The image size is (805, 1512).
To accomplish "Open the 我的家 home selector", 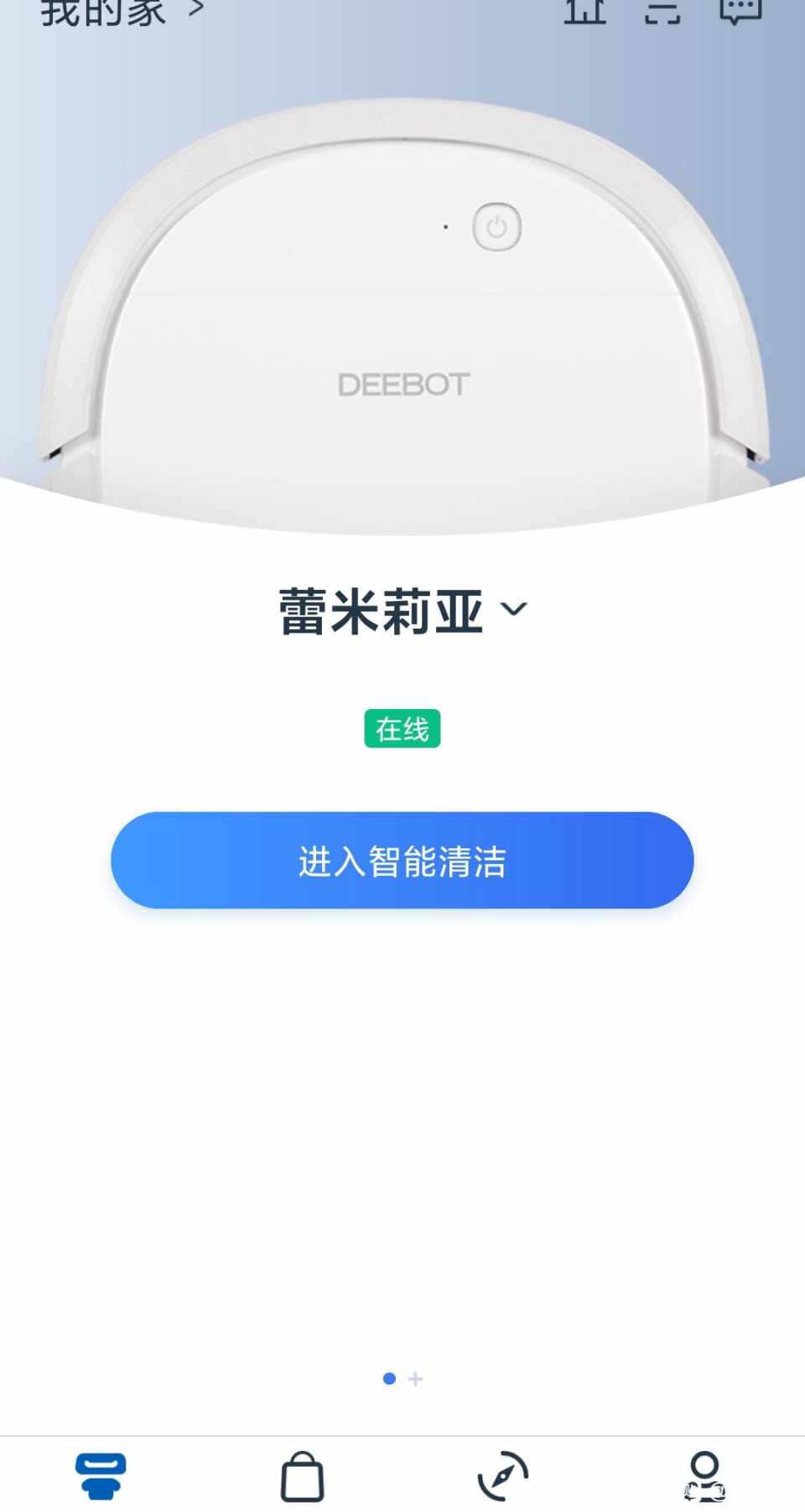I will 122,10.
